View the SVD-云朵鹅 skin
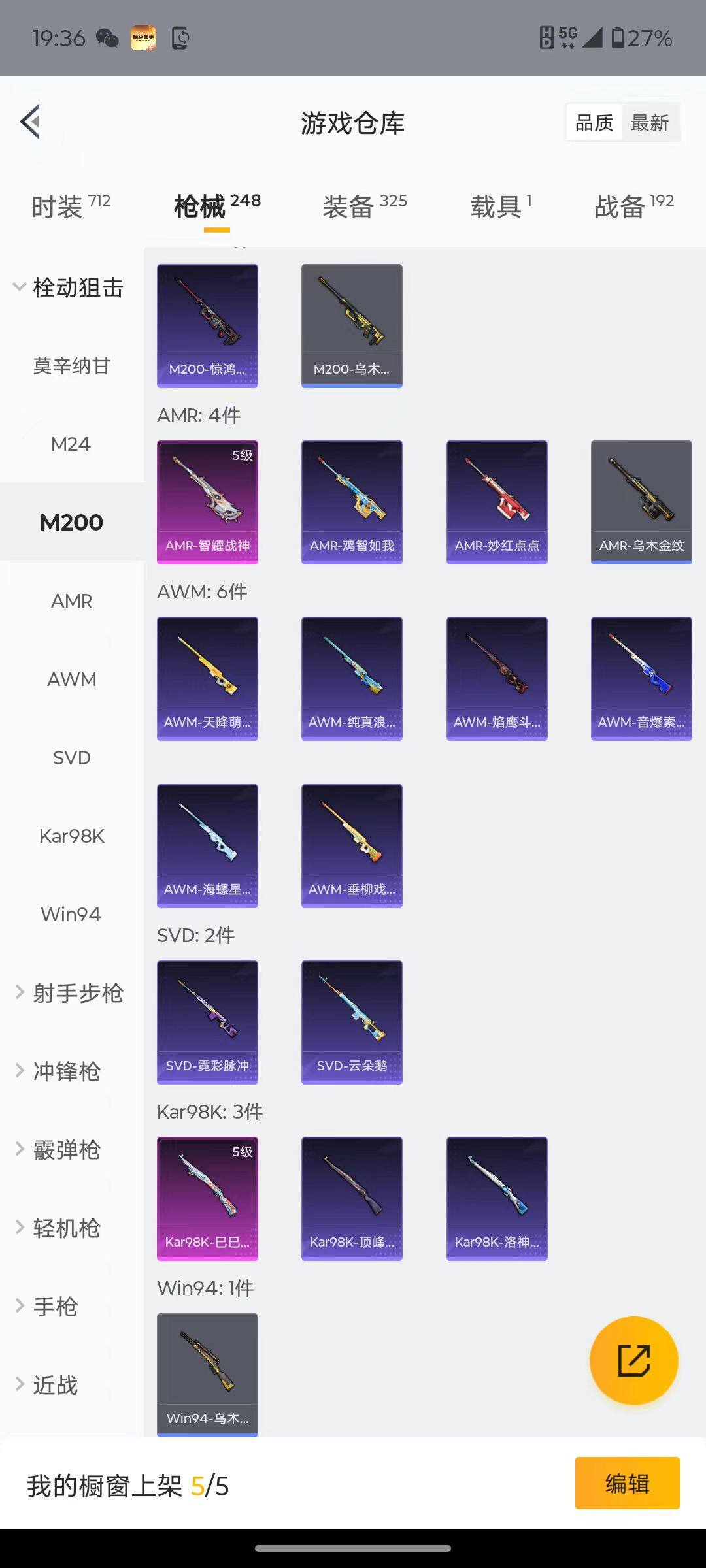 (352, 1022)
